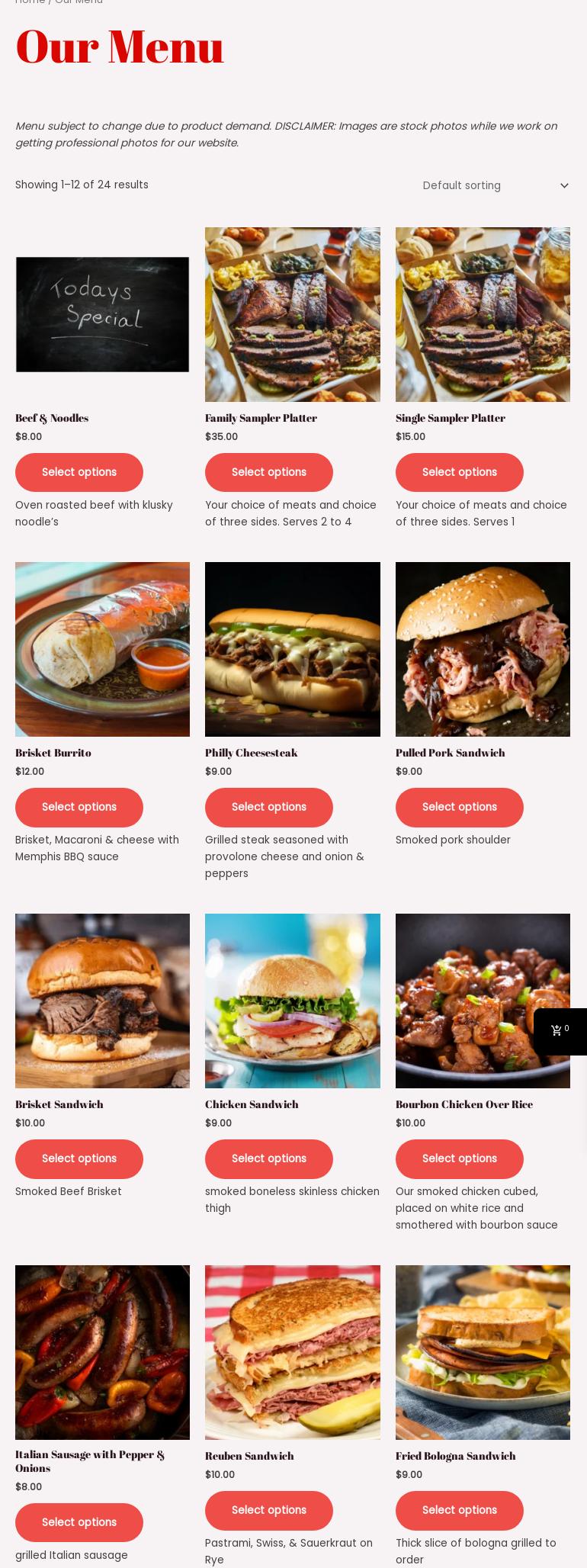Select options for Italian Sausage with Pepper & Onions
Image resolution: width=587 pixels, height=1568 pixels.
click(79, 1523)
